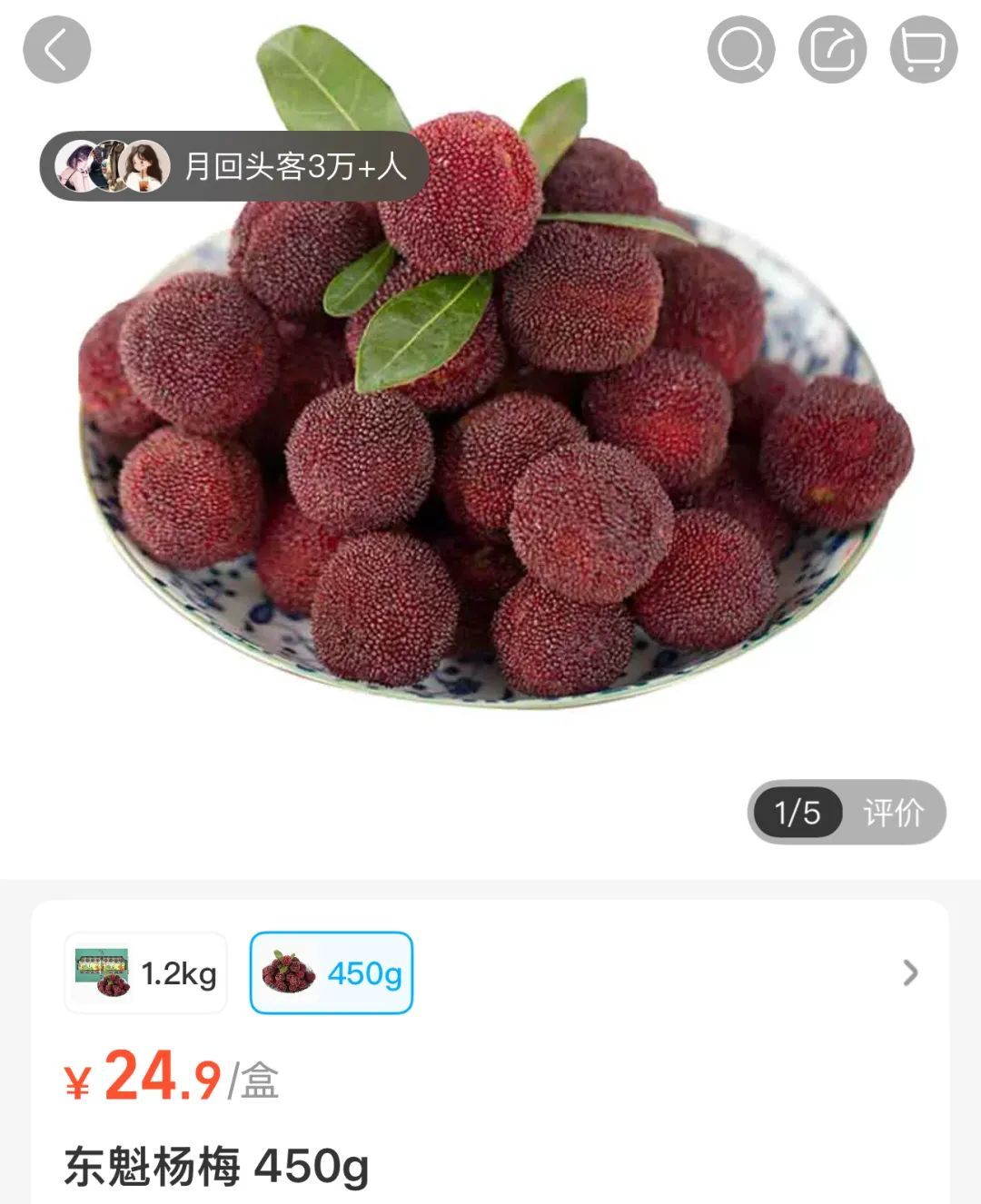
Task: Click the 1/5 image progress indicator
Action: pos(798,813)
